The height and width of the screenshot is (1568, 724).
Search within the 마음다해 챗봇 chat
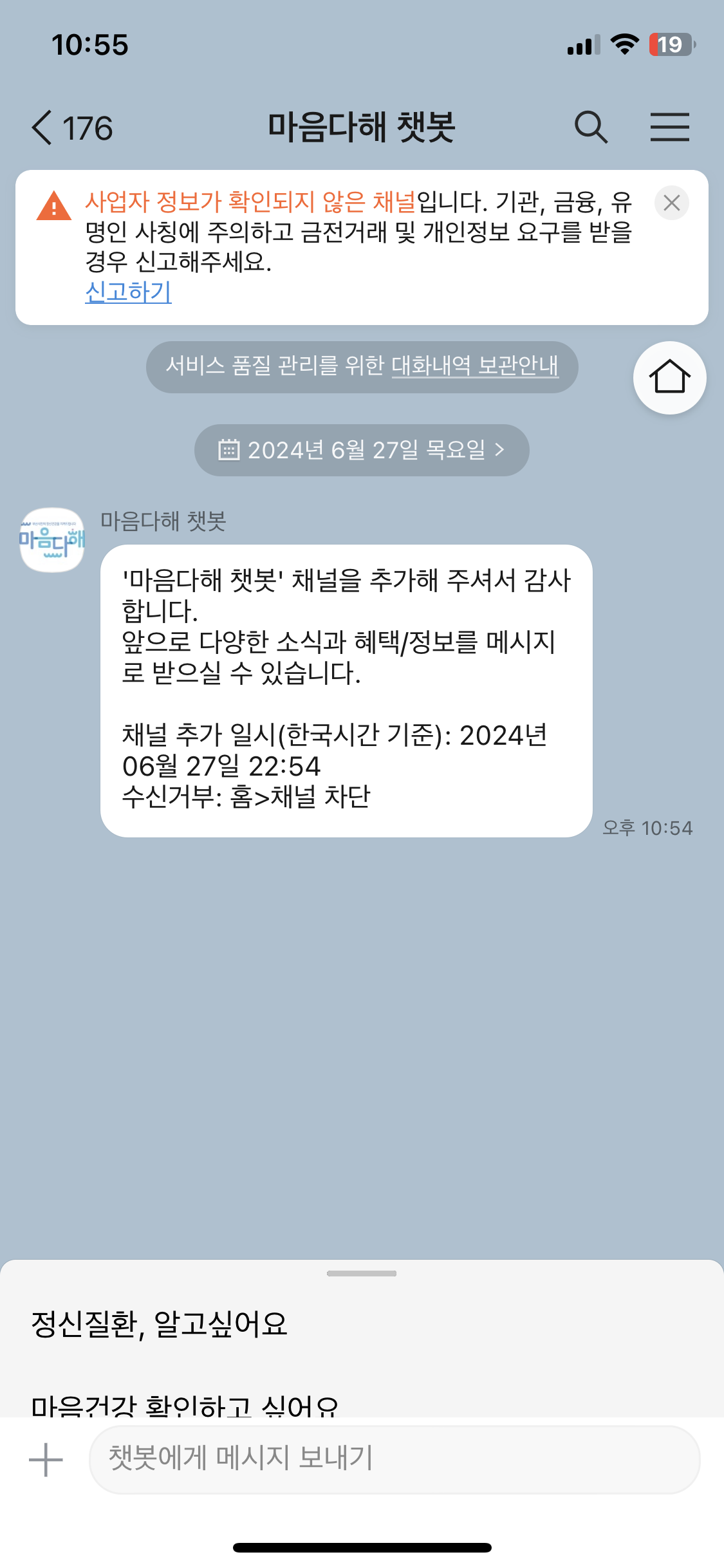pos(590,127)
